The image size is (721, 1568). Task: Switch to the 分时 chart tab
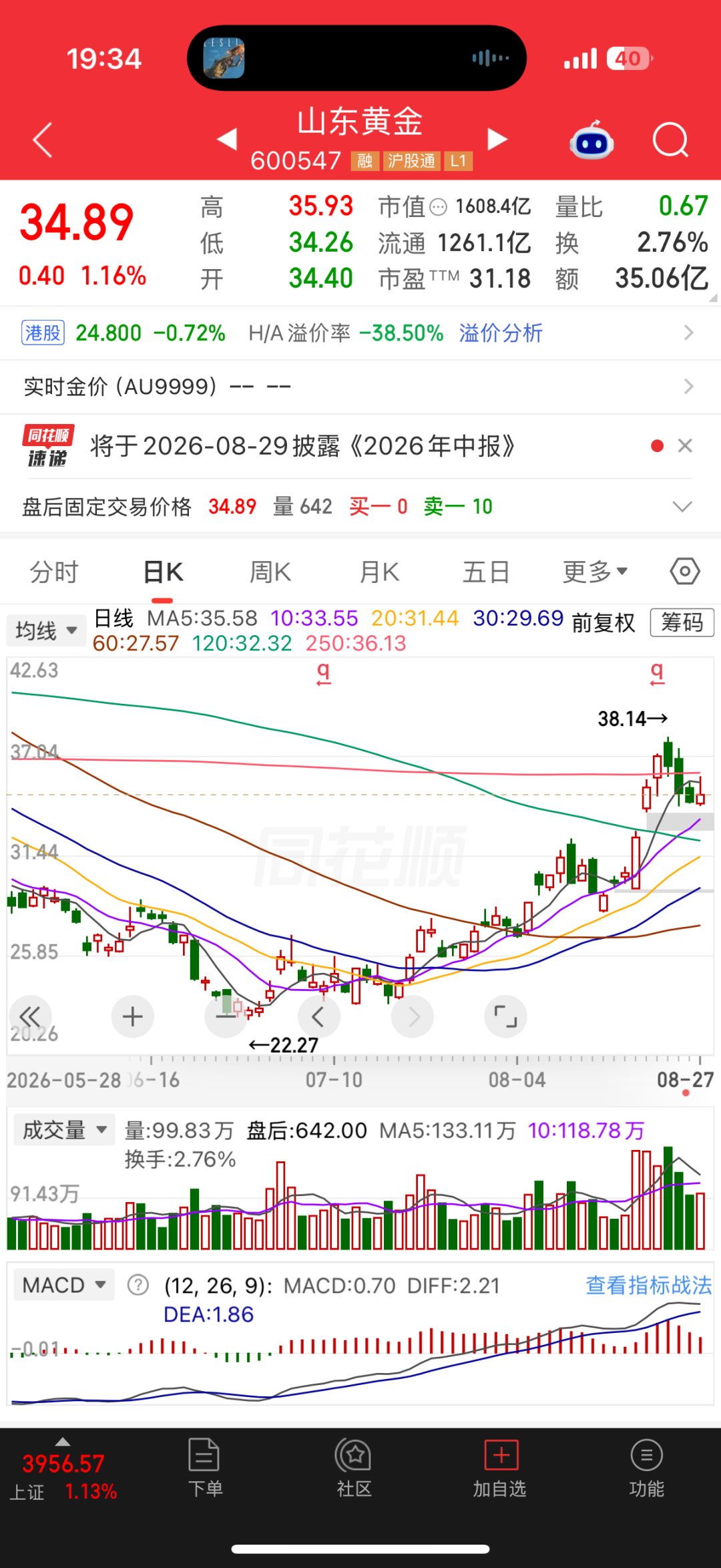point(54,572)
